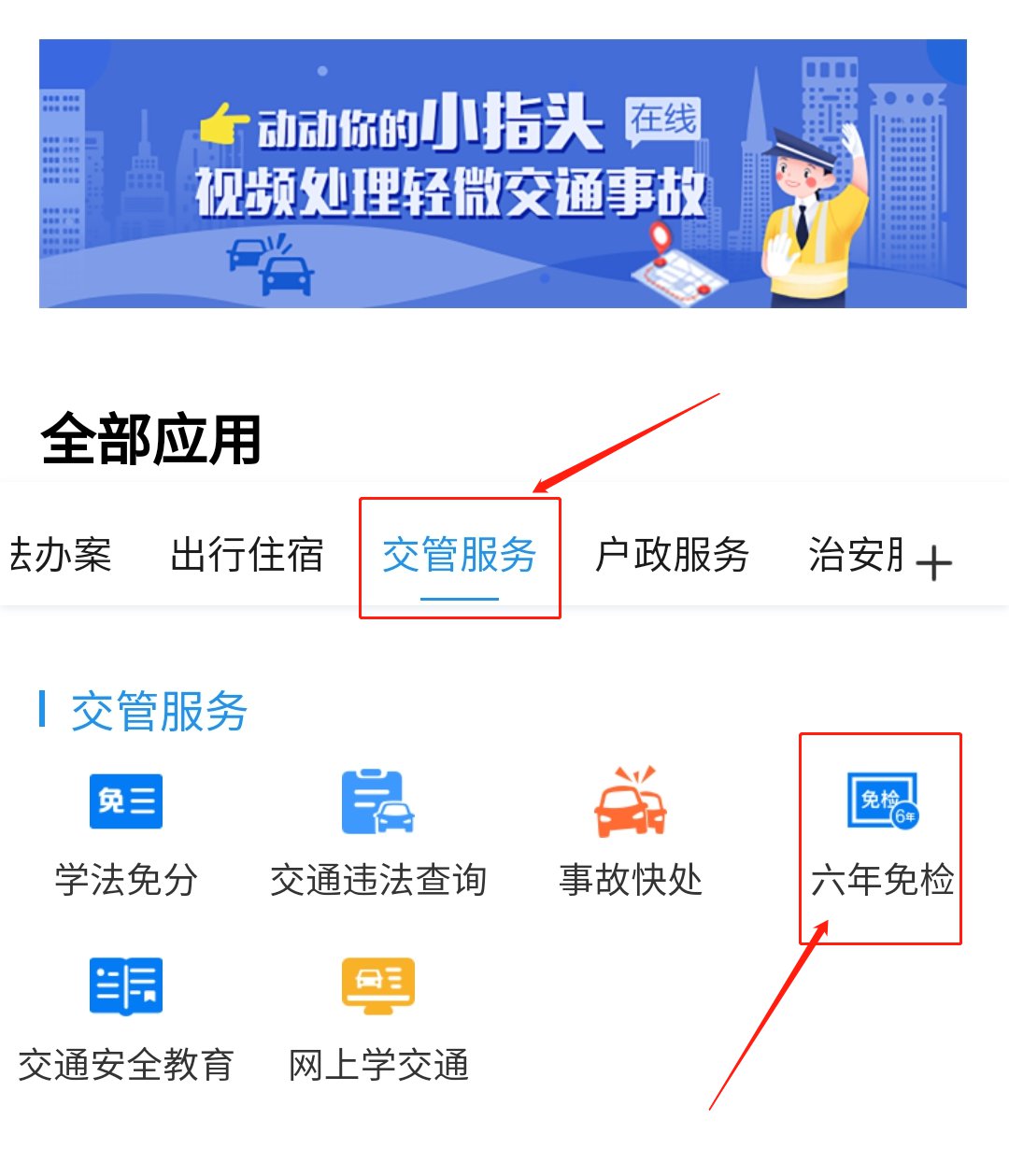Screen dimensions: 1009x1176
Task: Switch to the 出行住宿 tab
Action: click(x=247, y=555)
